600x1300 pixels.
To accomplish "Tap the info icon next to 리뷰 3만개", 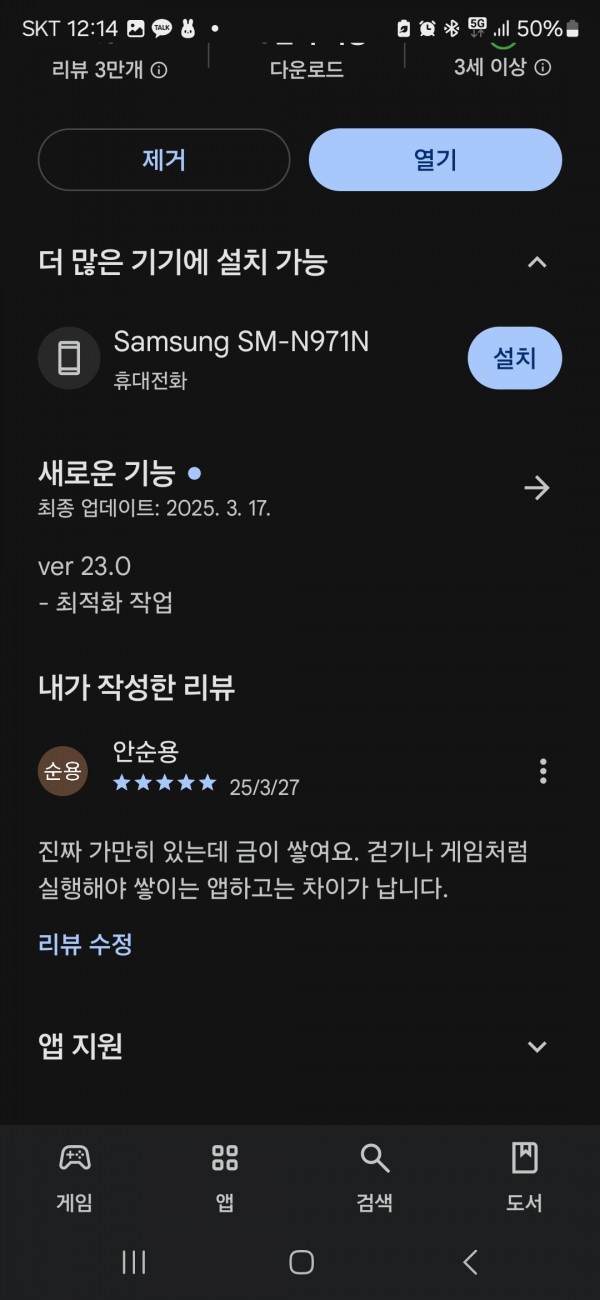I will pyautogui.click(x=159, y=70).
